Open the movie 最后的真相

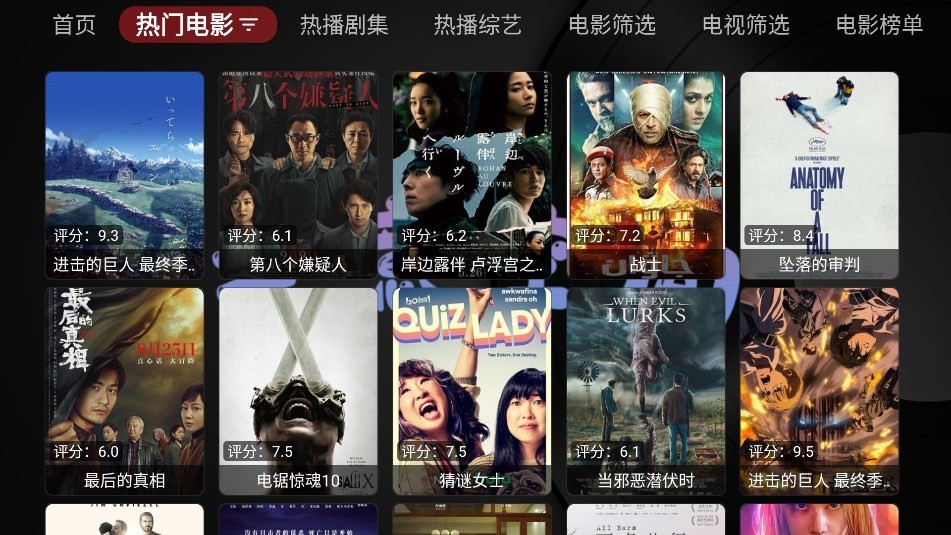[x=125, y=390]
